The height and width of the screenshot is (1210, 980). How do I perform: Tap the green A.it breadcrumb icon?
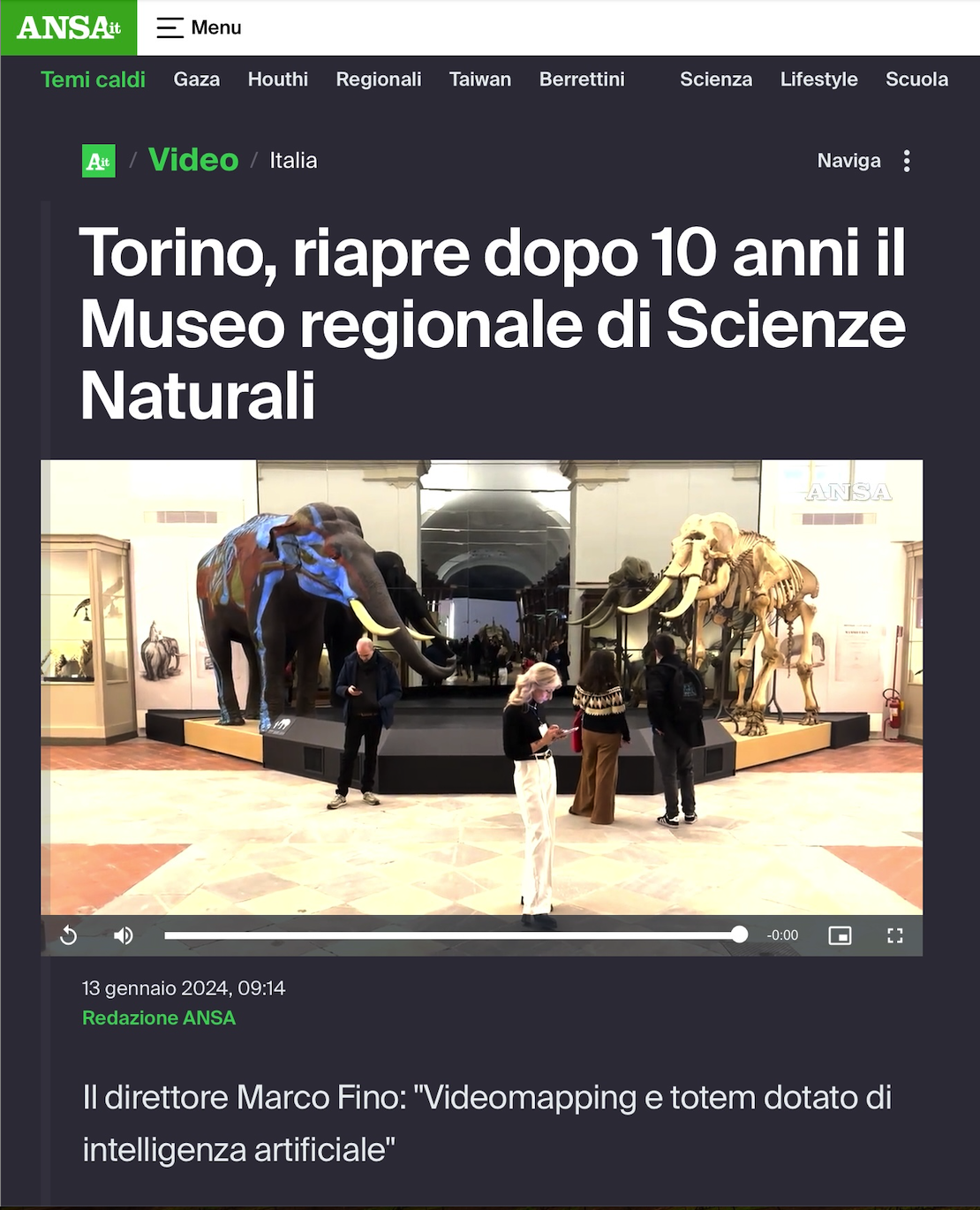[x=99, y=161]
